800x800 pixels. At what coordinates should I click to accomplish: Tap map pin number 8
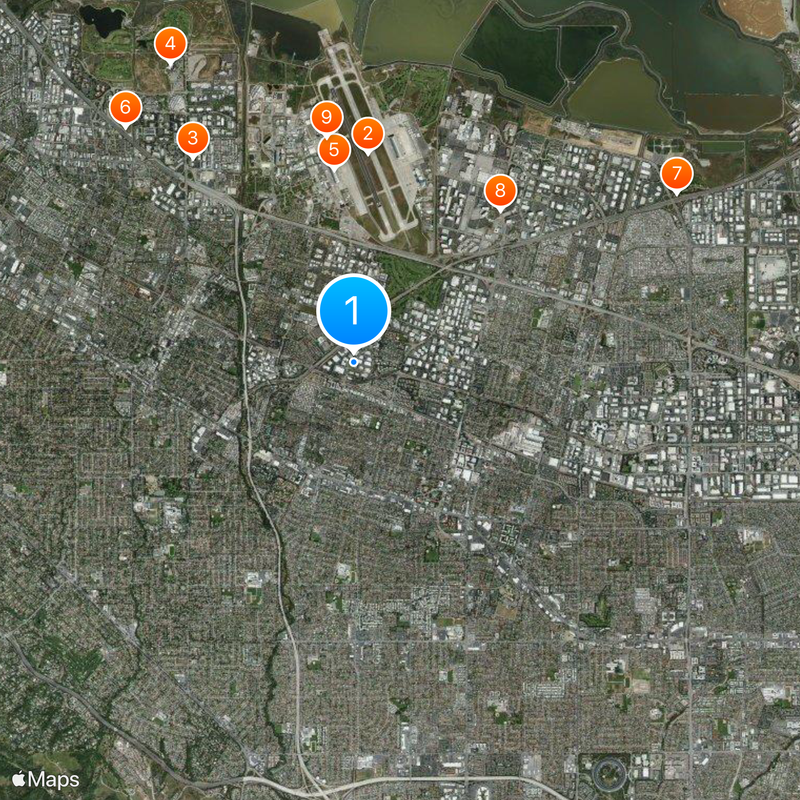(x=500, y=190)
